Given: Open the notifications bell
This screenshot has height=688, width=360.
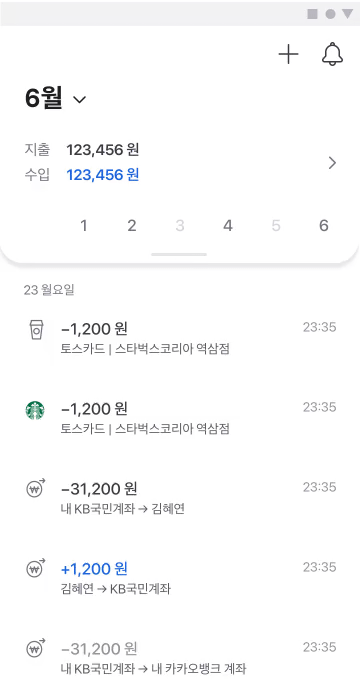Looking at the screenshot, I should pyautogui.click(x=332, y=54).
